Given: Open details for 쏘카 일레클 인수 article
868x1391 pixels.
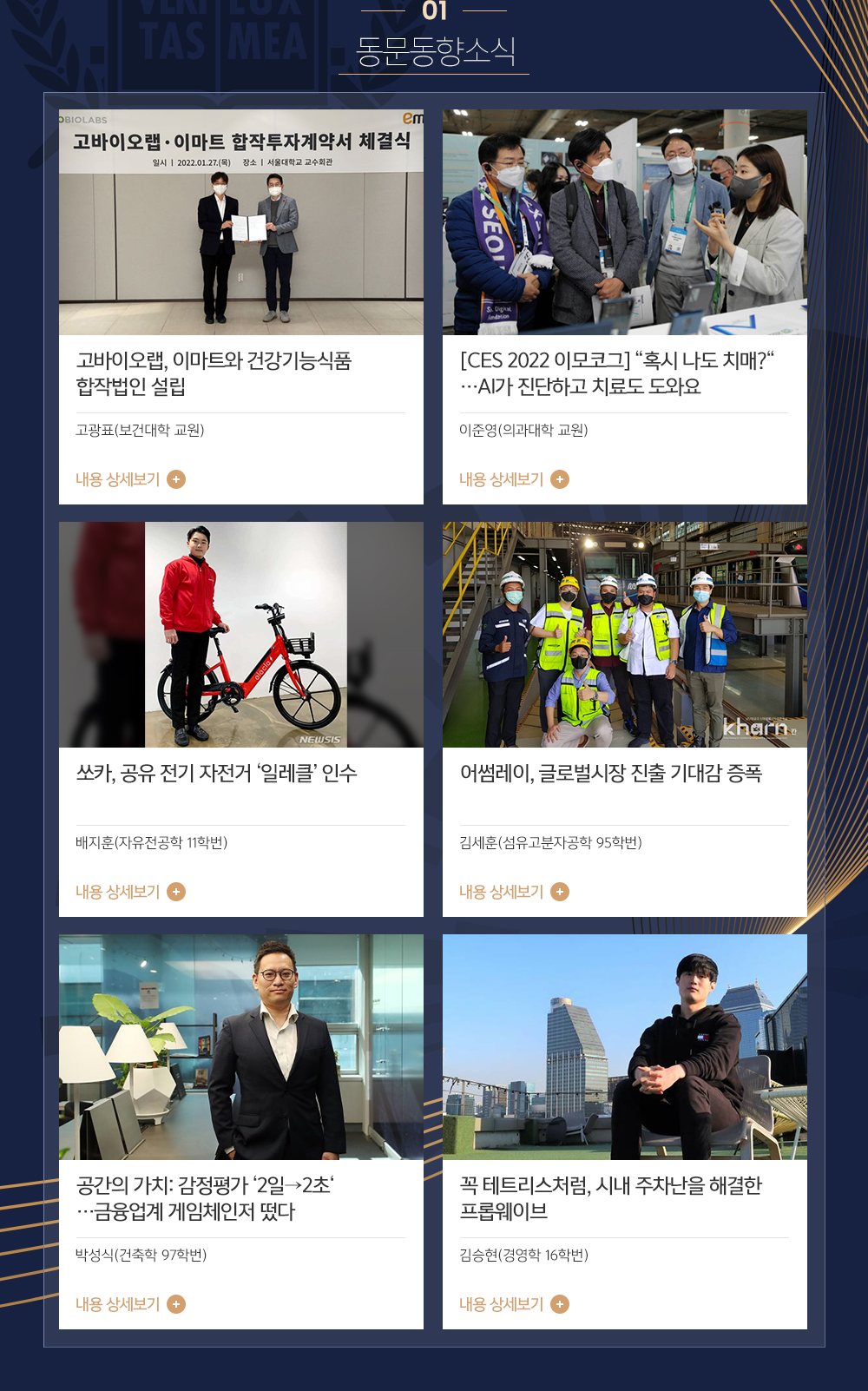Looking at the screenshot, I should click(130, 892).
